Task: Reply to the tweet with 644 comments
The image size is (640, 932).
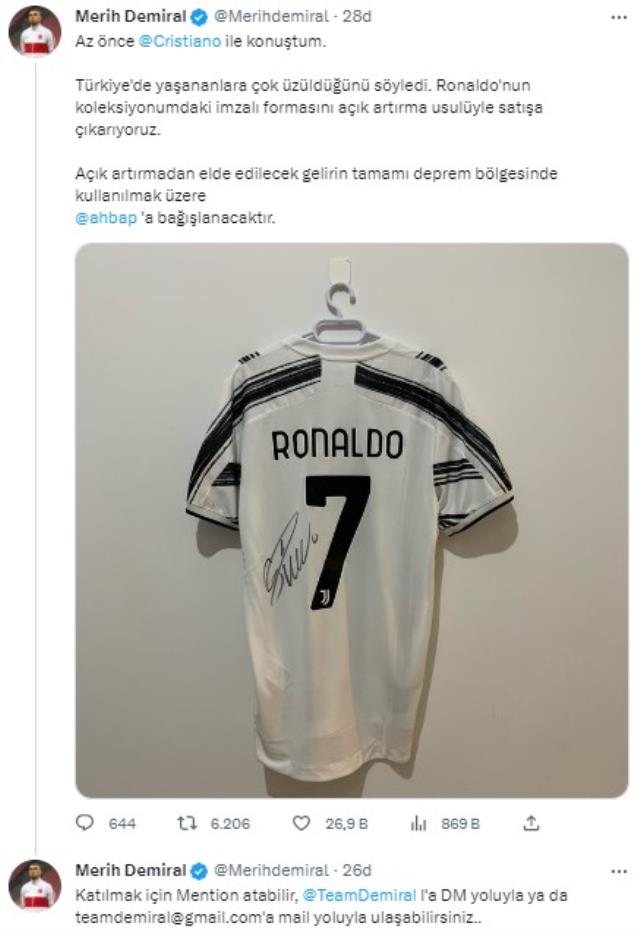Action: click(x=86, y=824)
